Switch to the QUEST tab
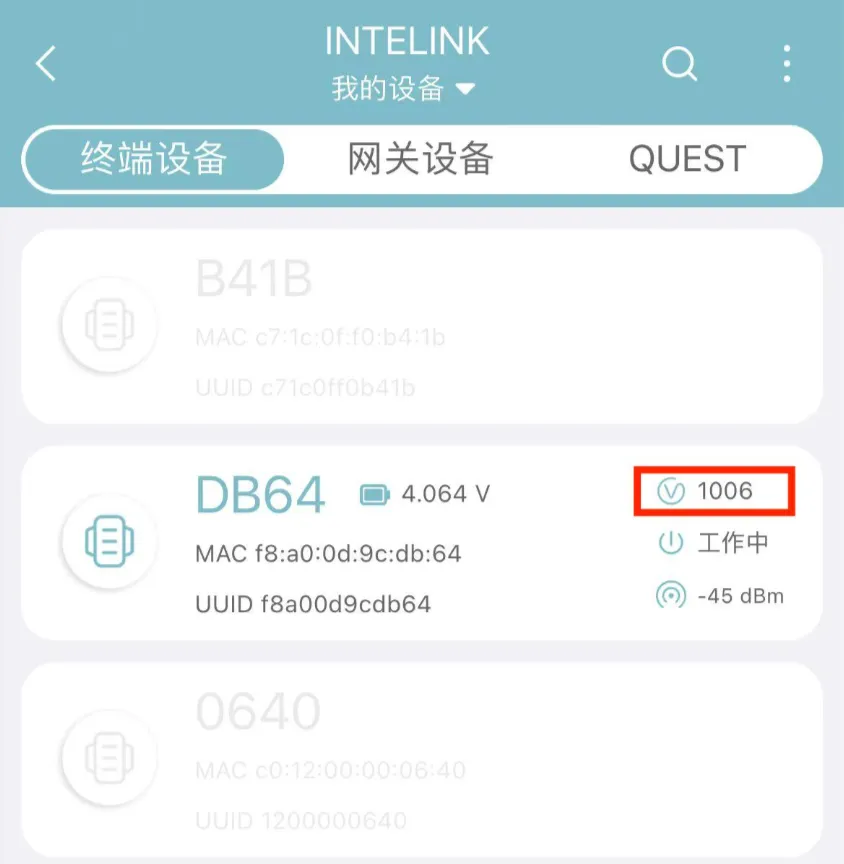Image resolution: width=844 pixels, height=864 pixels. pyautogui.click(x=687, y=159)
